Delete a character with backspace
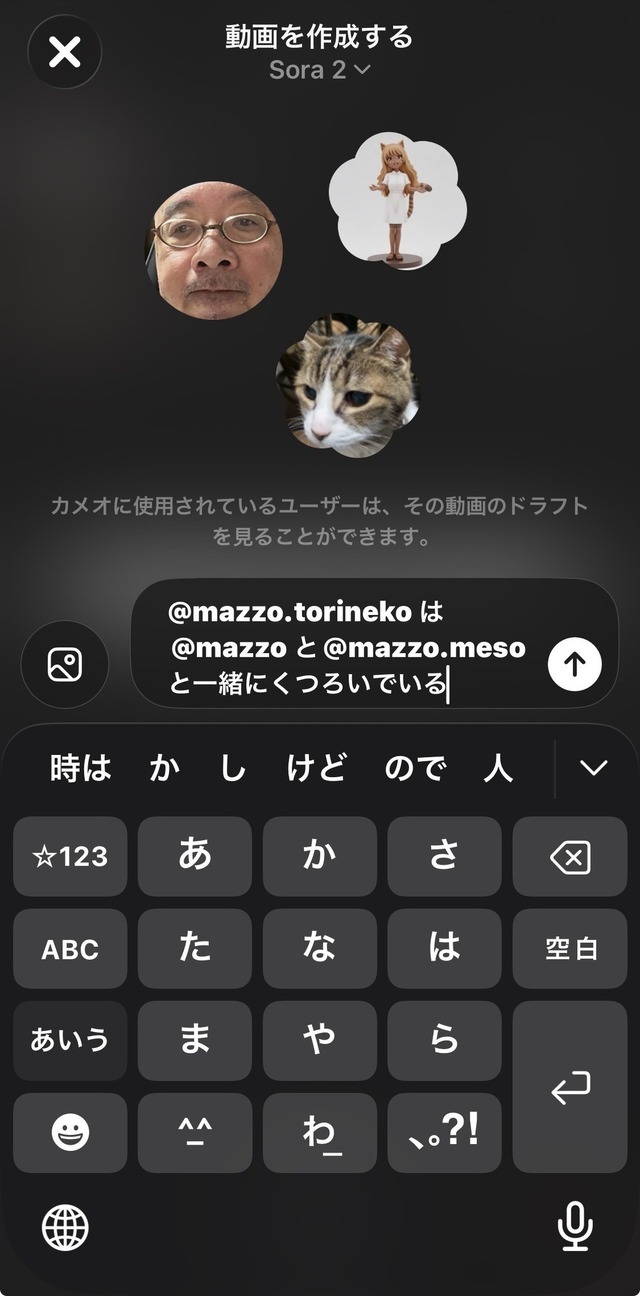Image resolution: width=640 pixels, height=1296 pixels. (570, 856)
